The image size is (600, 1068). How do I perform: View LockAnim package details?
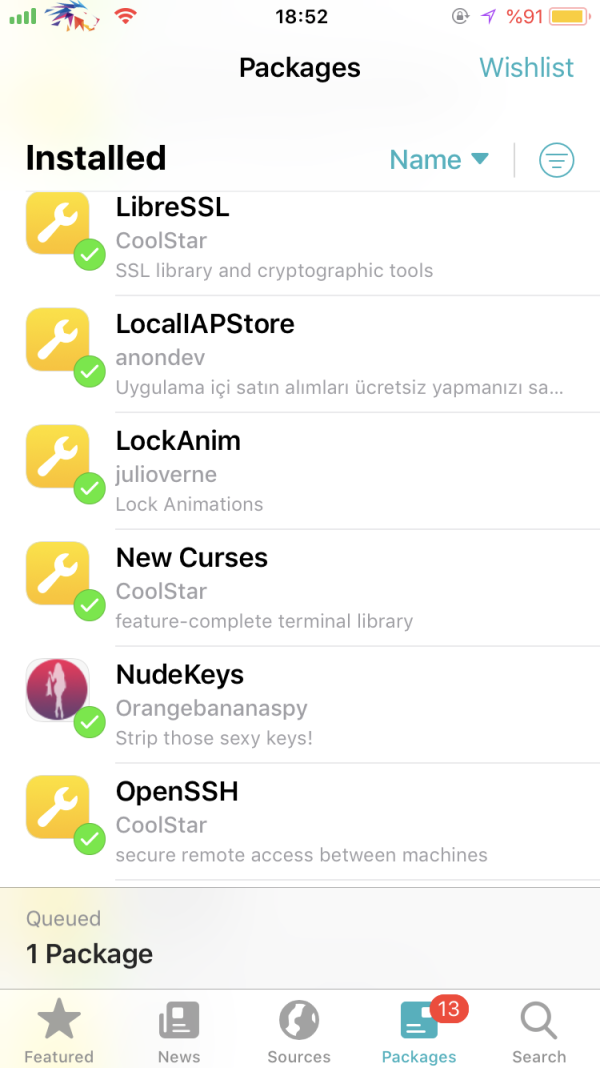pyautogui.click(x=300, y=471)
